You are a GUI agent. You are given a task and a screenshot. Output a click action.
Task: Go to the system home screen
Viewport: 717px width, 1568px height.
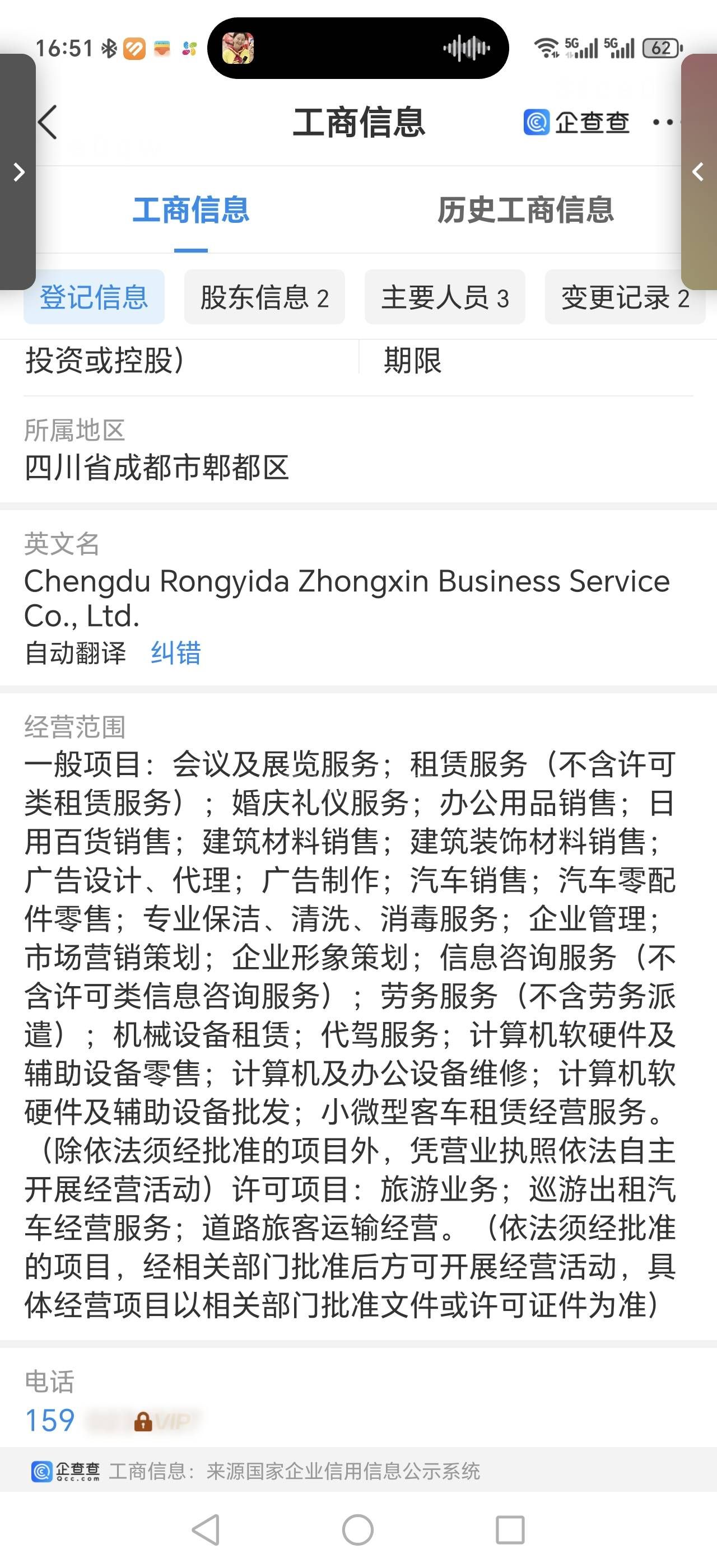pyautogui.click(x=358, y=1530)
